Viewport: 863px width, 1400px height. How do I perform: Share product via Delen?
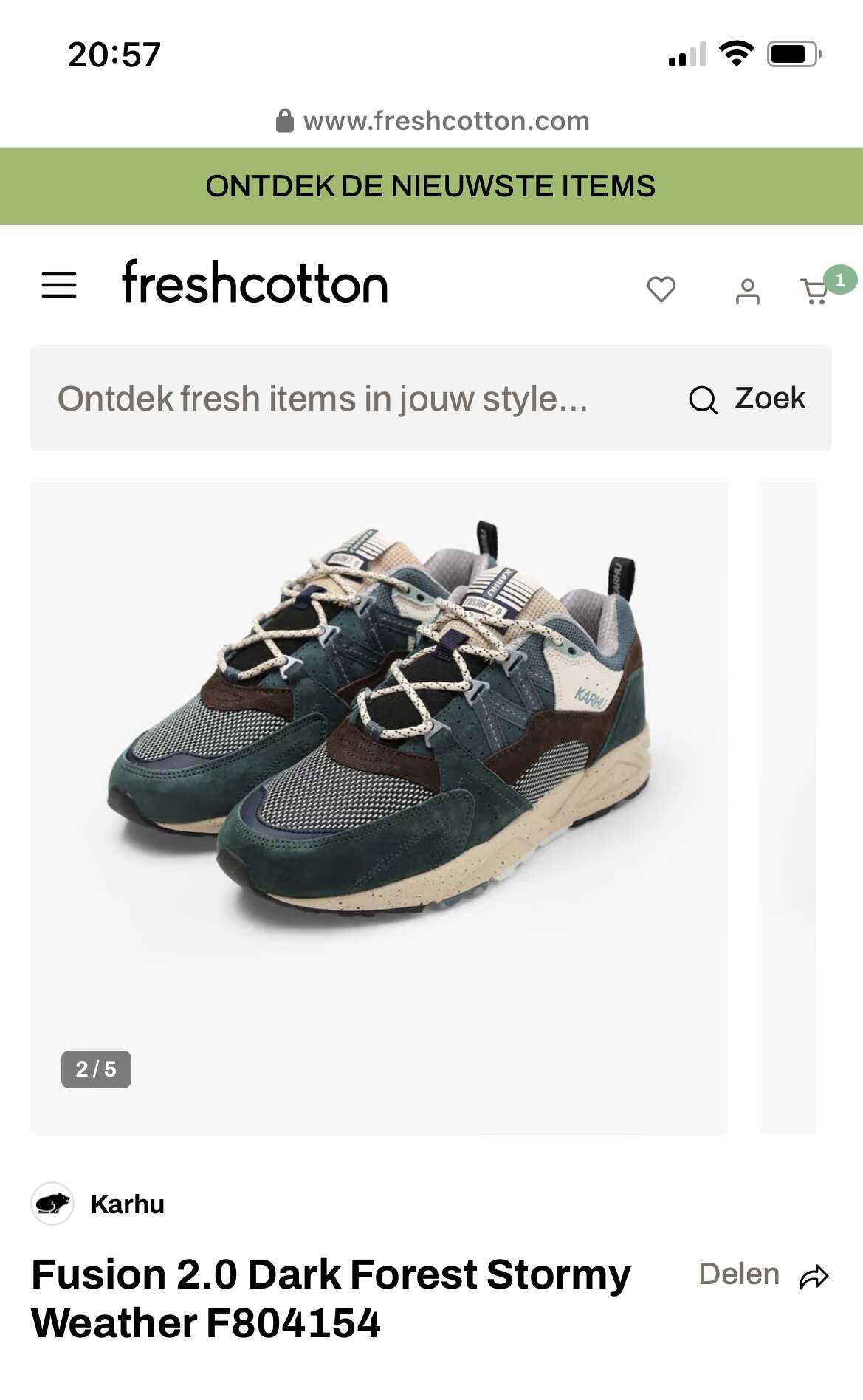click(764, 1274)
